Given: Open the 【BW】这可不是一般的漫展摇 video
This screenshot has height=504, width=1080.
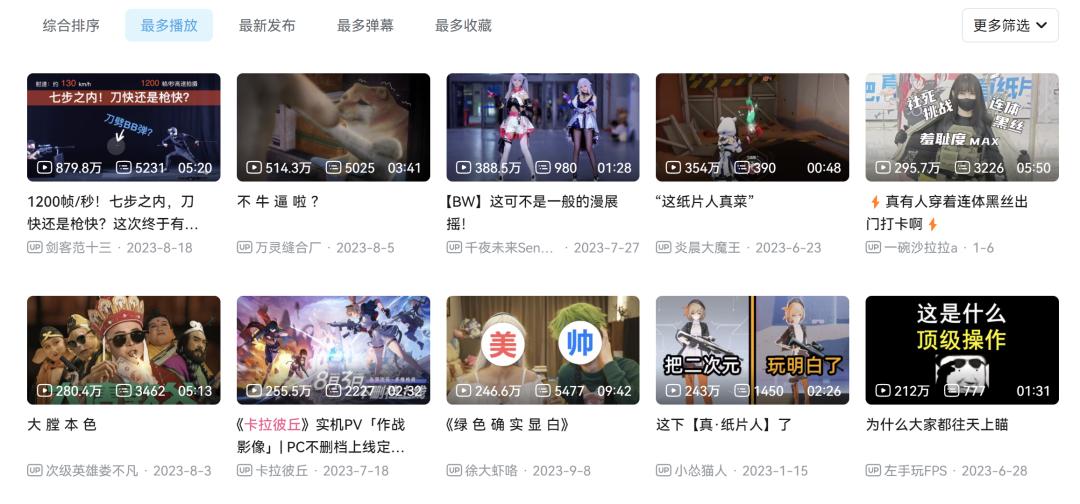Looking at the screenshot, I should [x=543, y=127].
